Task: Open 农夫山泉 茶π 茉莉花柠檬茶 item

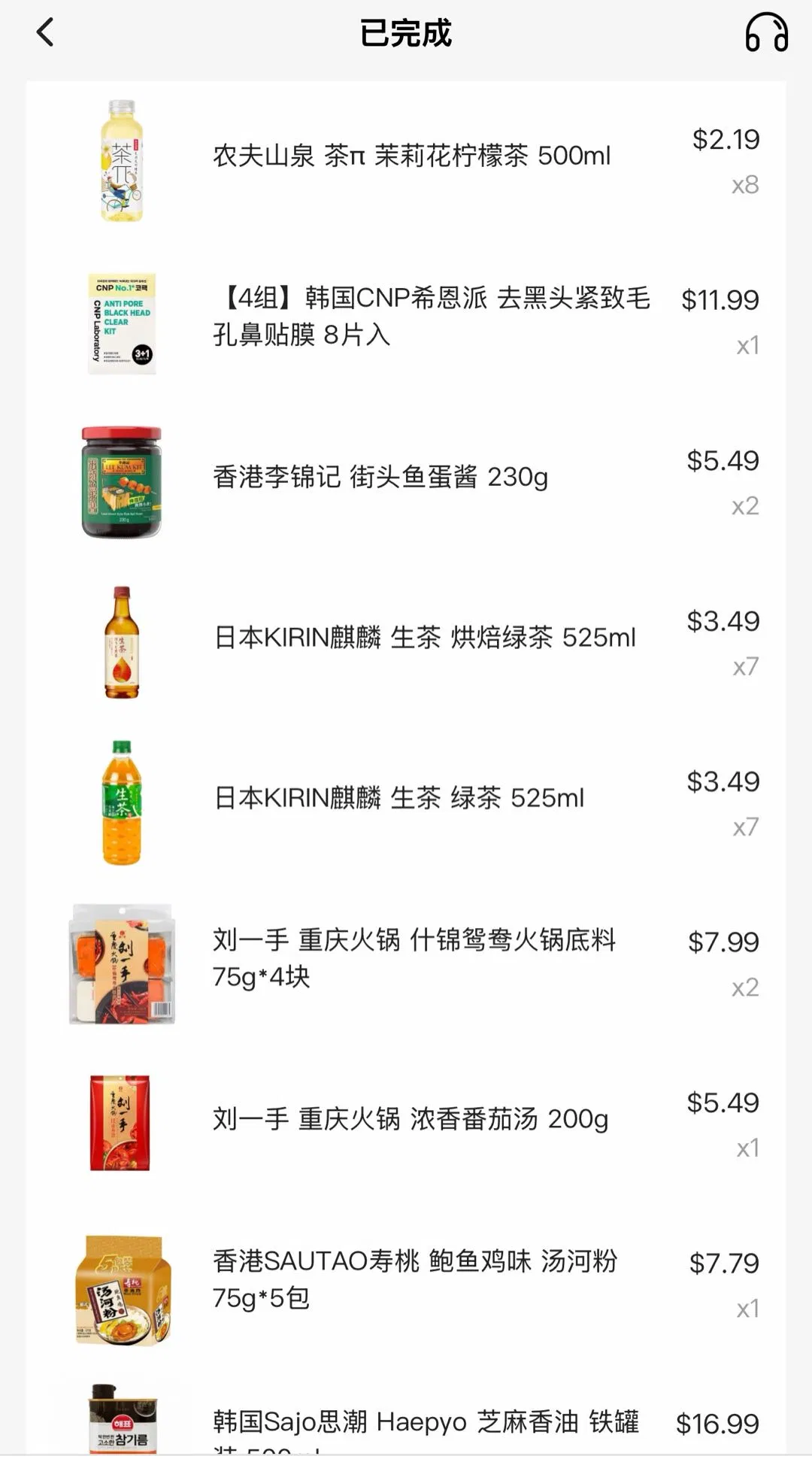Action: tap(411, 156)
